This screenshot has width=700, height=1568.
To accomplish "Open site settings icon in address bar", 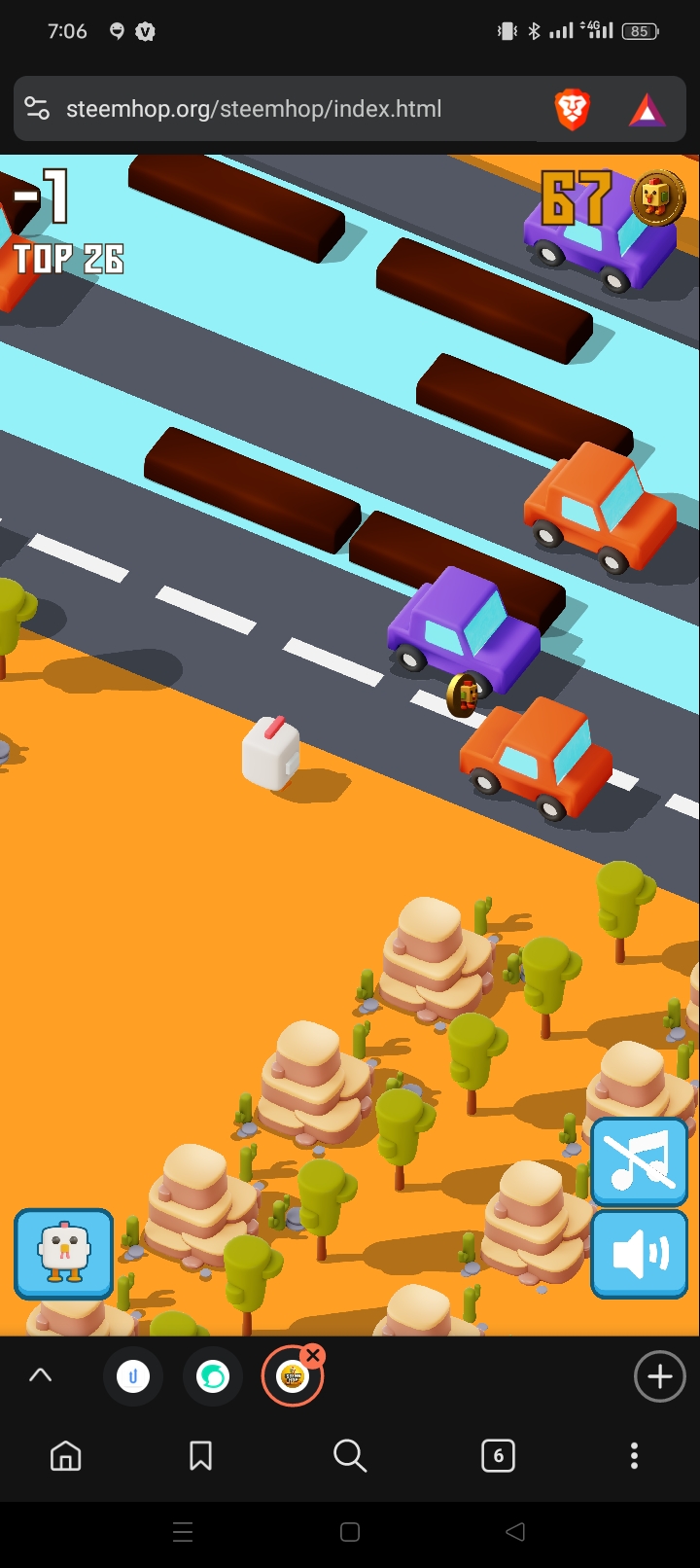I will tap(37, 109).
